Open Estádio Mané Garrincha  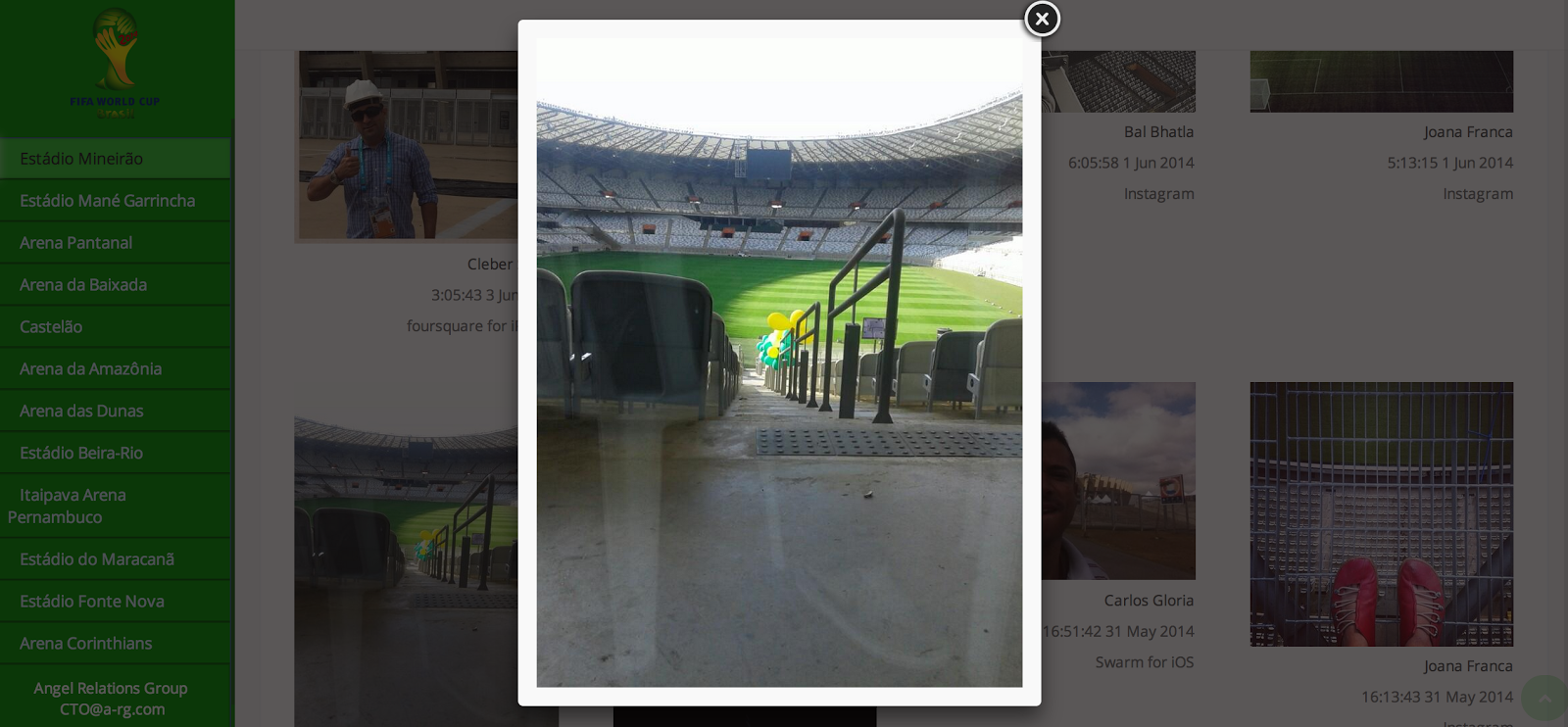(x=107, y=201)
